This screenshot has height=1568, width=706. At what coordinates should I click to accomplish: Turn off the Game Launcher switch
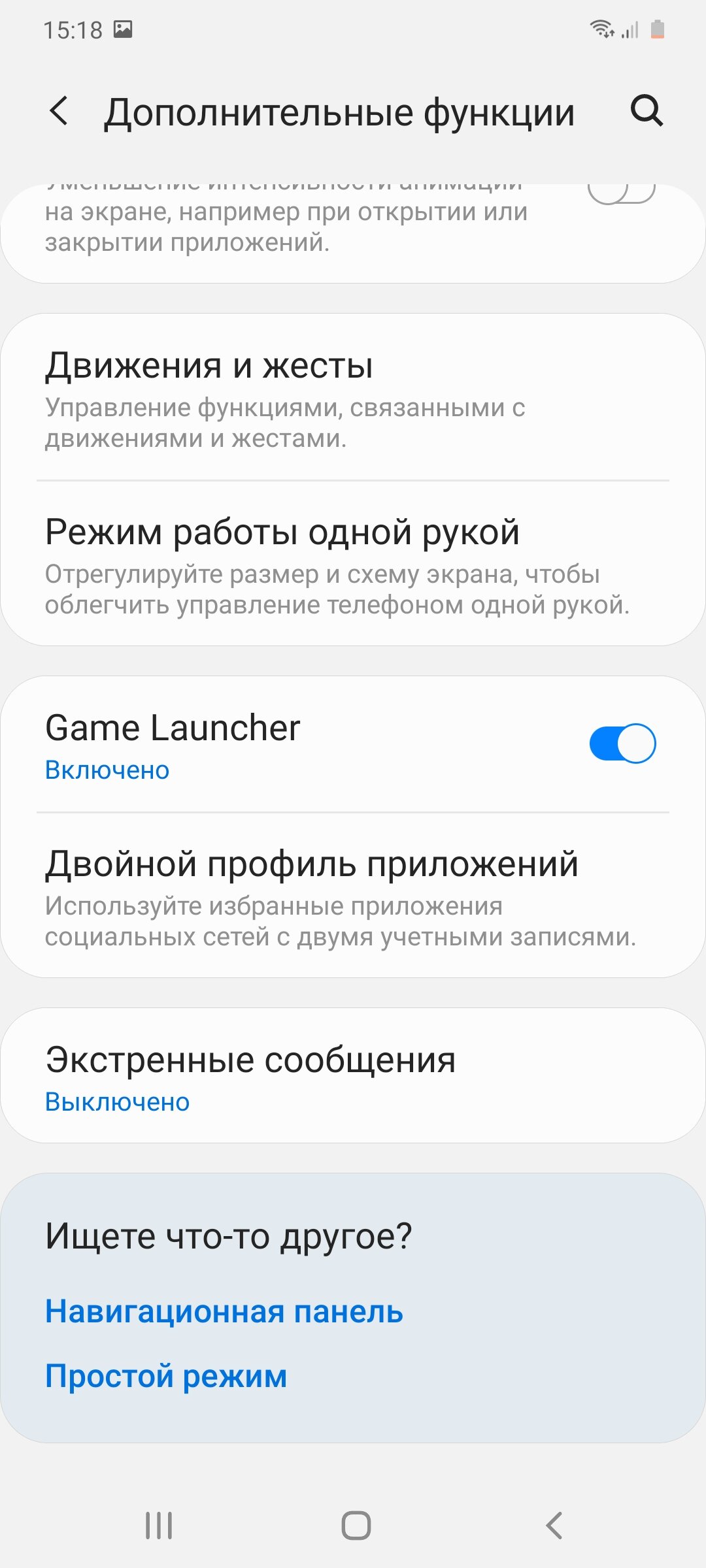[x=622, y=743]
